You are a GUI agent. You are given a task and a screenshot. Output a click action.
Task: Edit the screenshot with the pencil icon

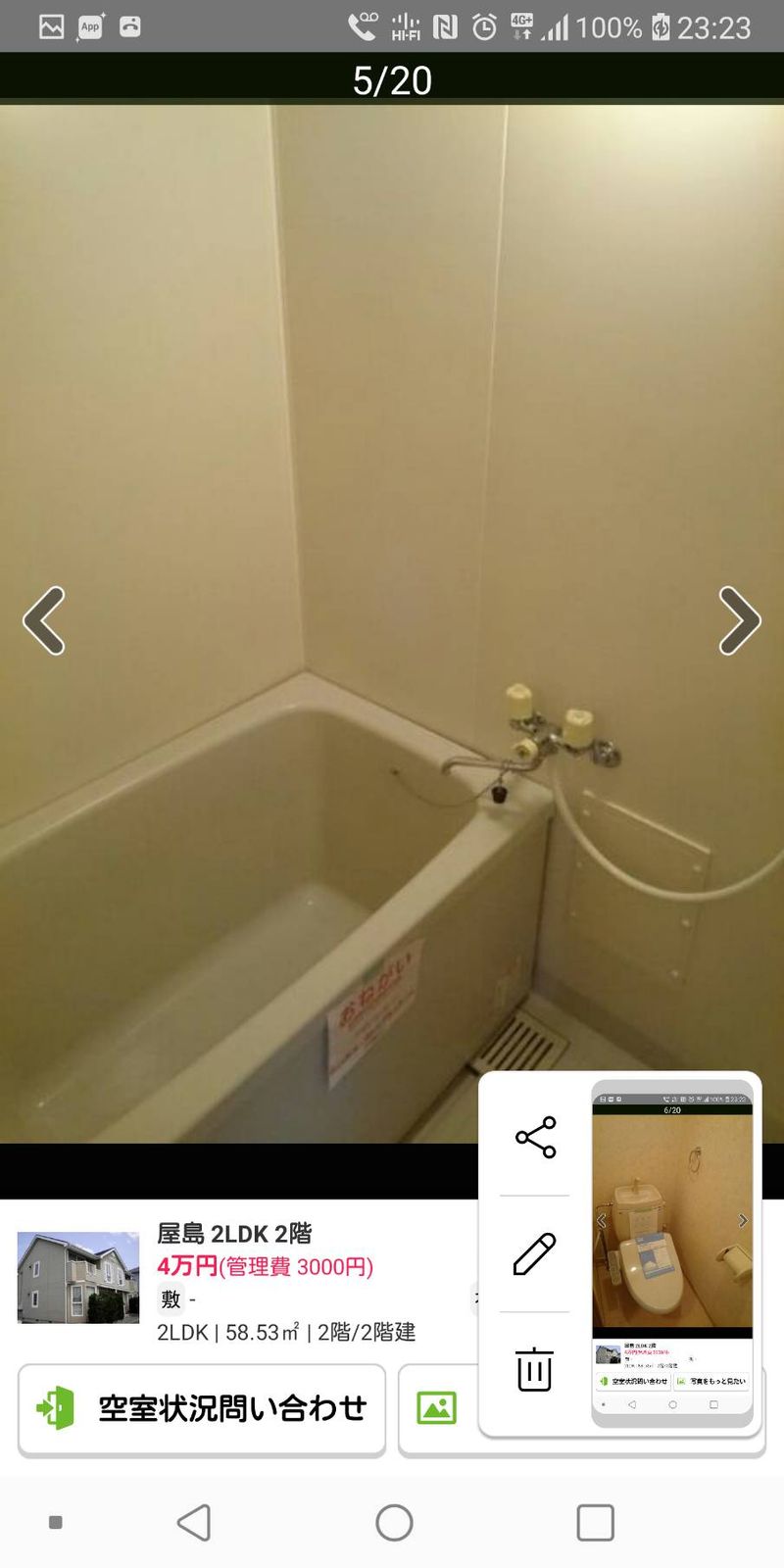535,1253
